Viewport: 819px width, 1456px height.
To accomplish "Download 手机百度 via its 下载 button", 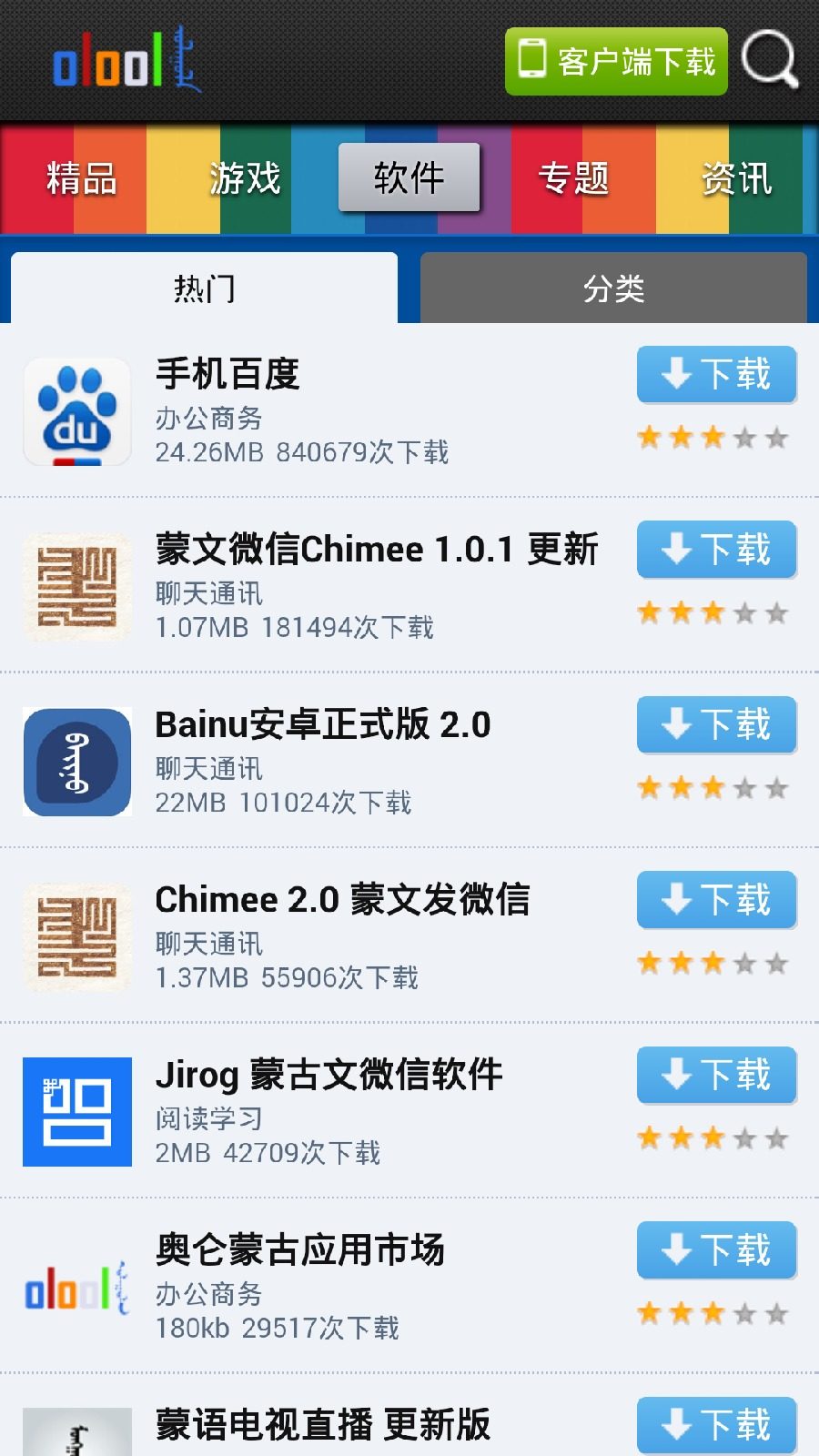I will click(716, 374).
